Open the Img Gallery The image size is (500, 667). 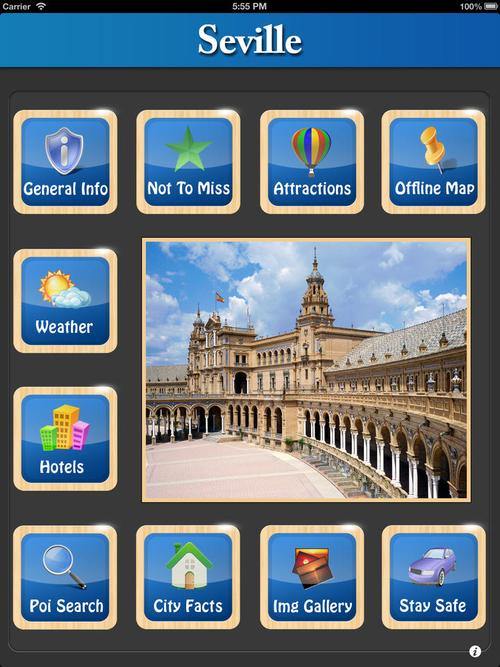tap(312, 577)
